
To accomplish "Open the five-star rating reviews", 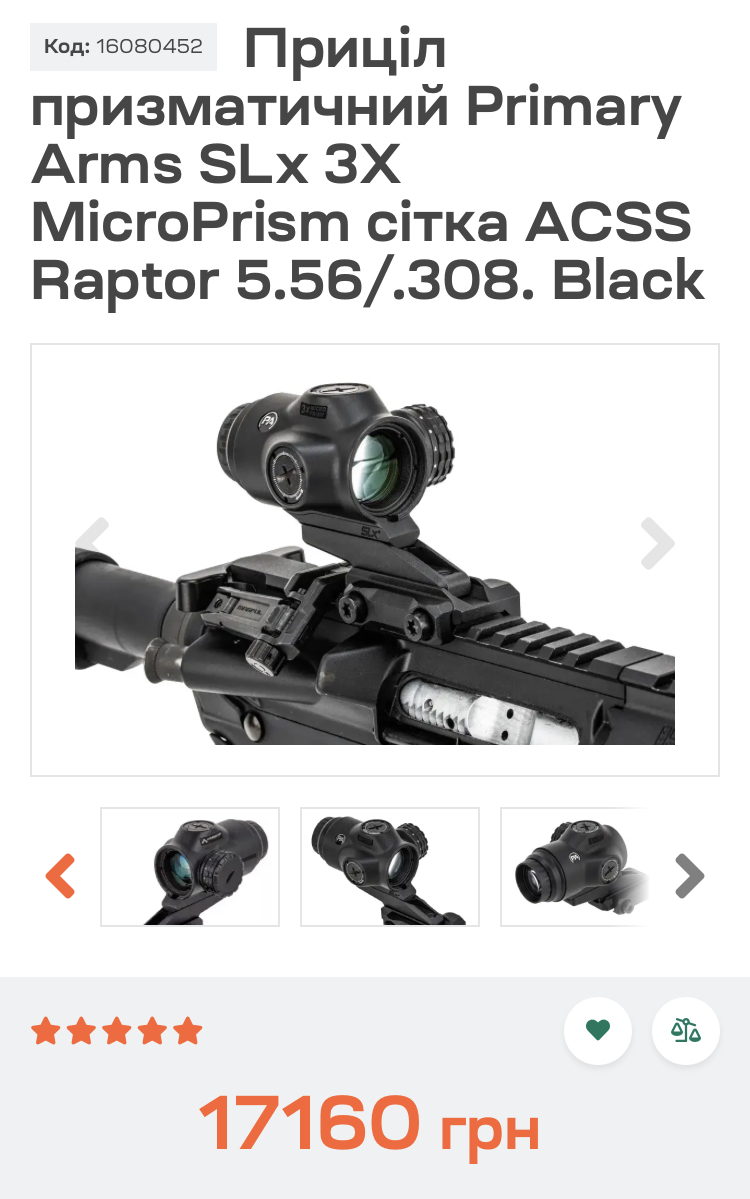I will tap(117, 1031).
